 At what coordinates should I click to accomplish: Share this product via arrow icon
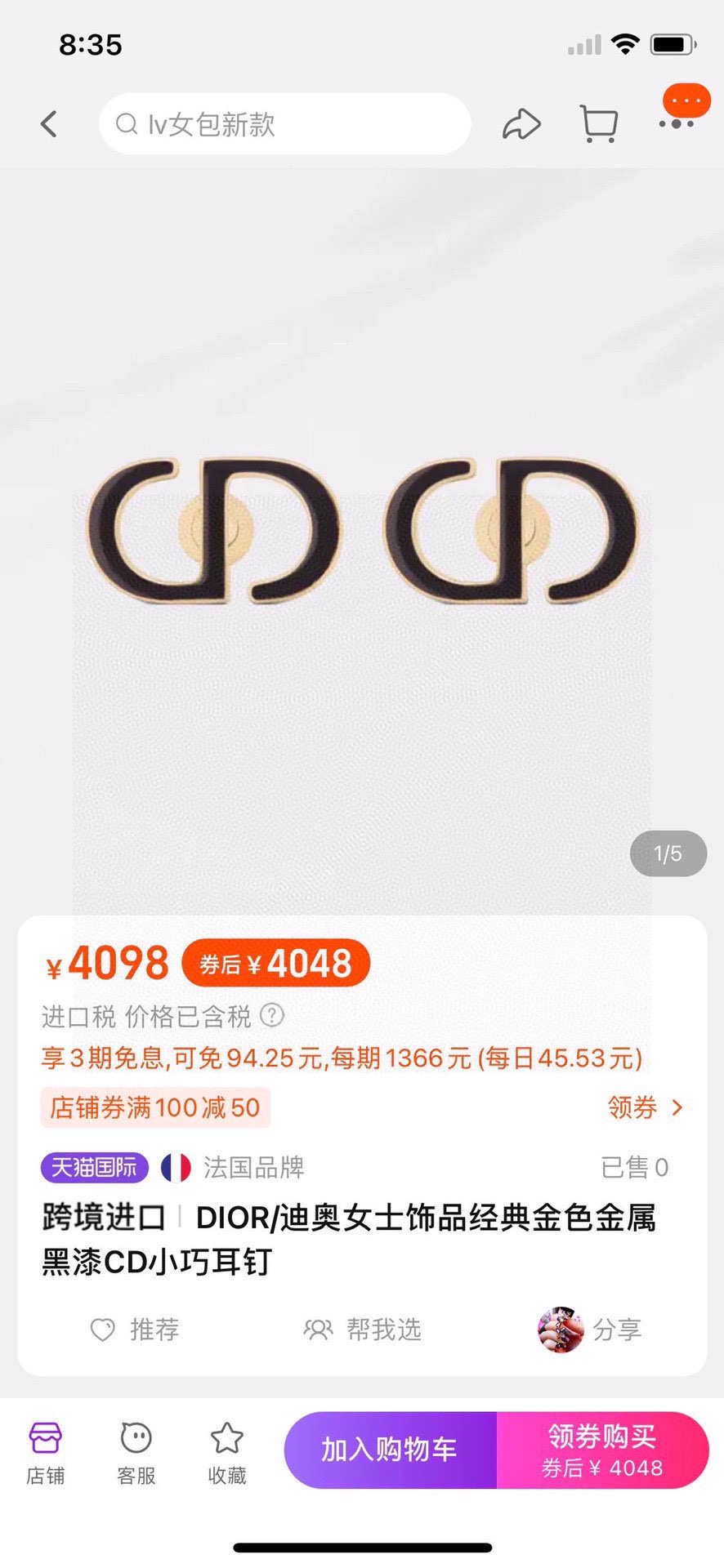(x=521, y=124)
